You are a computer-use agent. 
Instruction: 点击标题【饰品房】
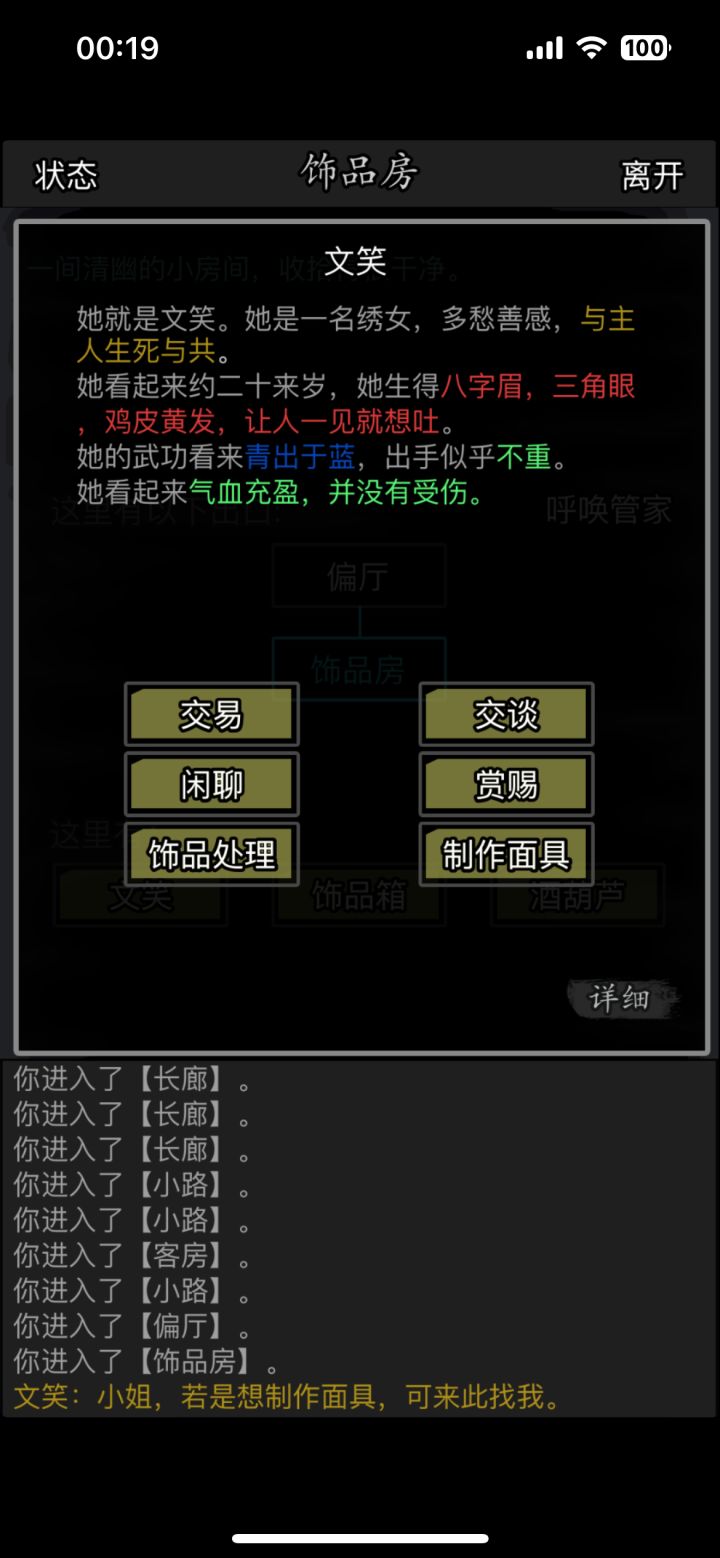coord(358,172)
